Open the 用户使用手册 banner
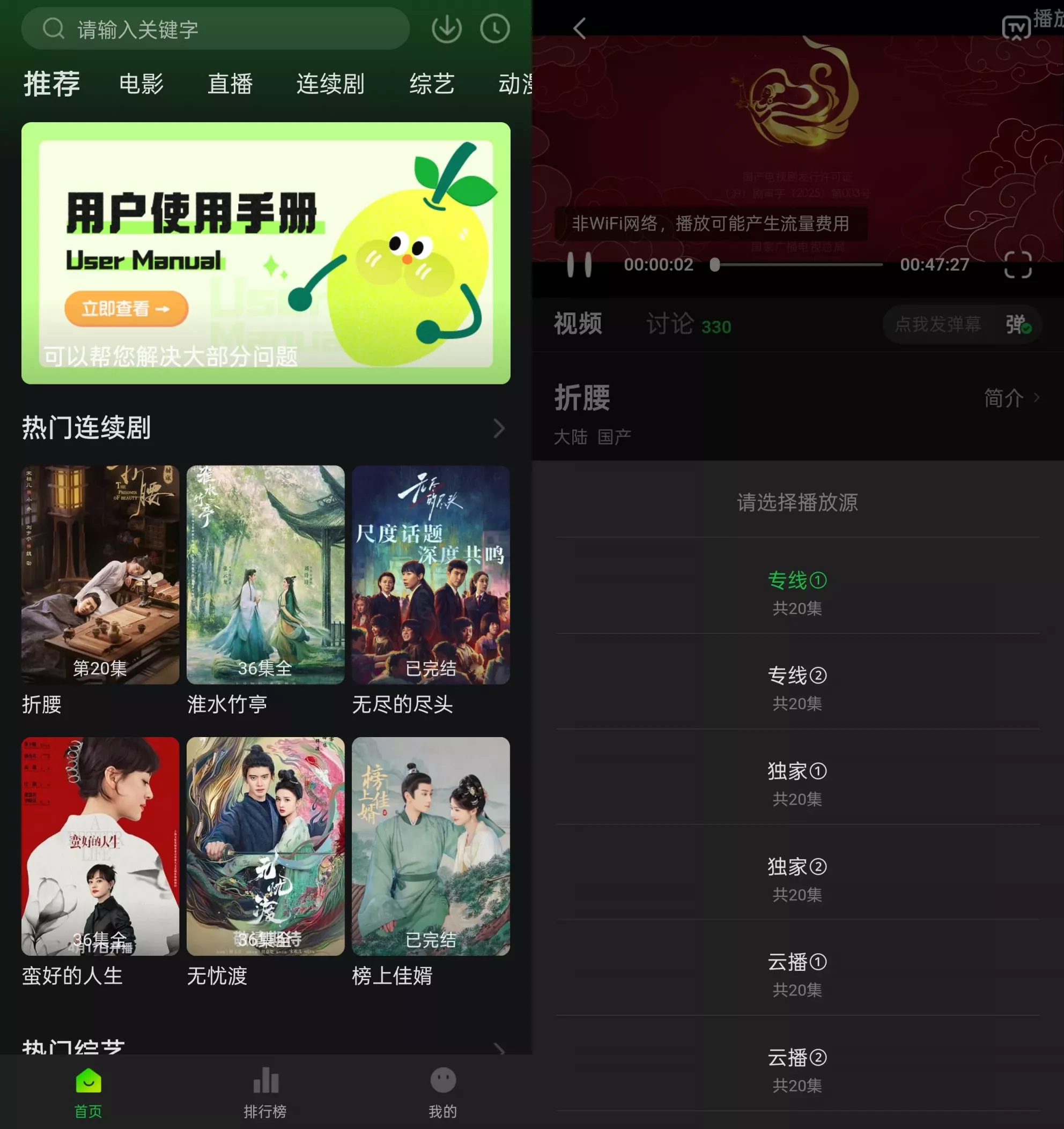 [x=266, y=253]
